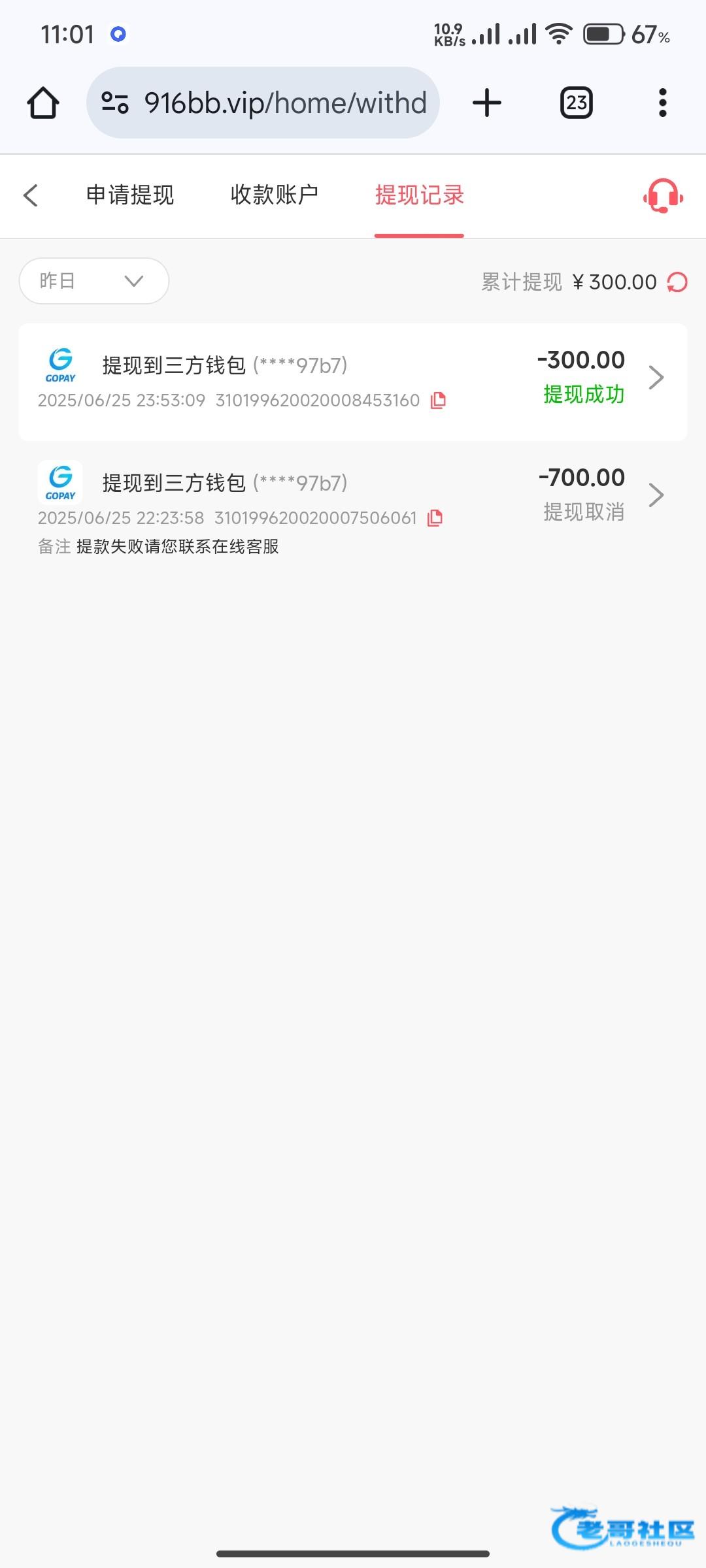Open the -300.00 提现成功 withdrawal record
Screen dimensions: 706x1568
point(353,382)
